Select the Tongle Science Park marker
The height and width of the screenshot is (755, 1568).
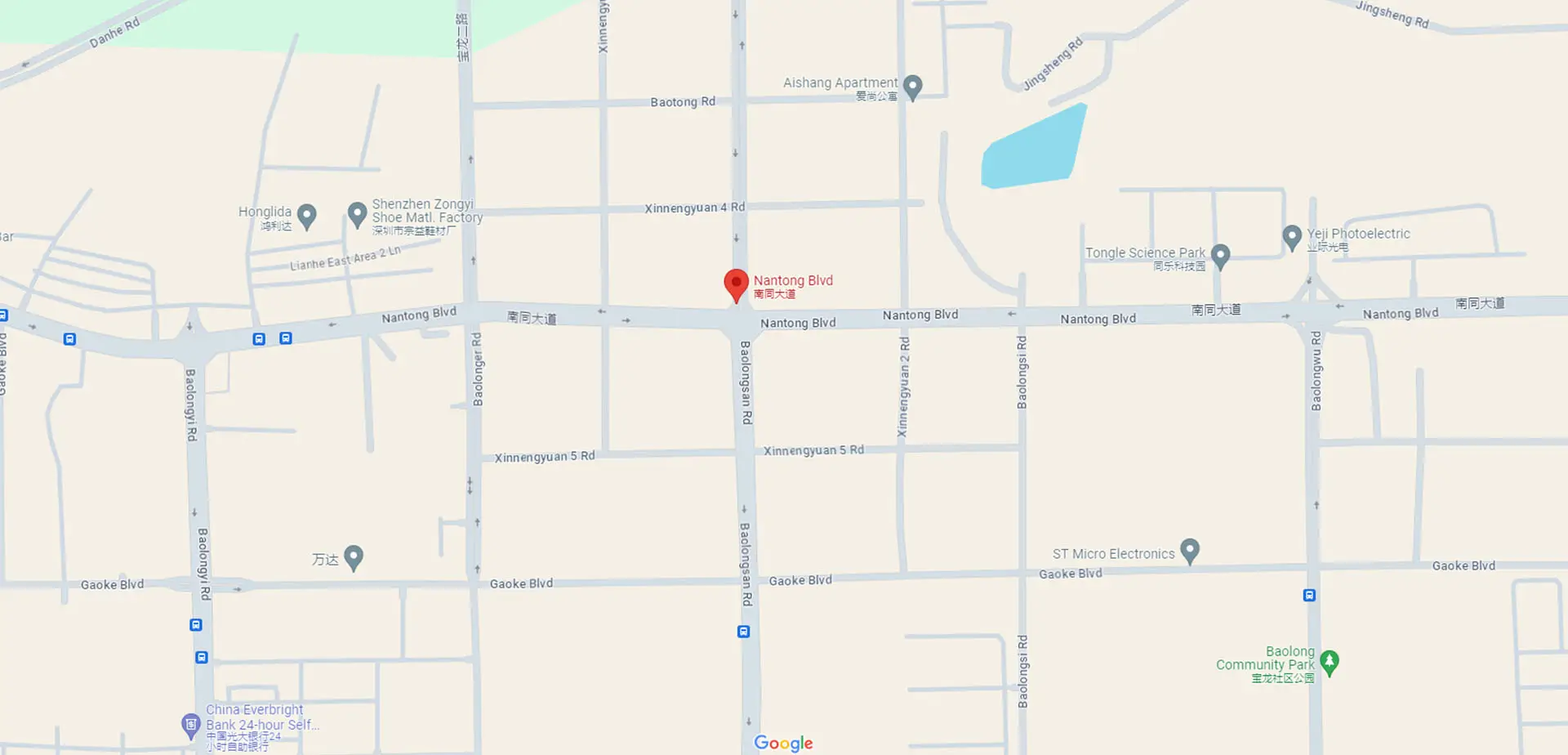[1220, 256]
